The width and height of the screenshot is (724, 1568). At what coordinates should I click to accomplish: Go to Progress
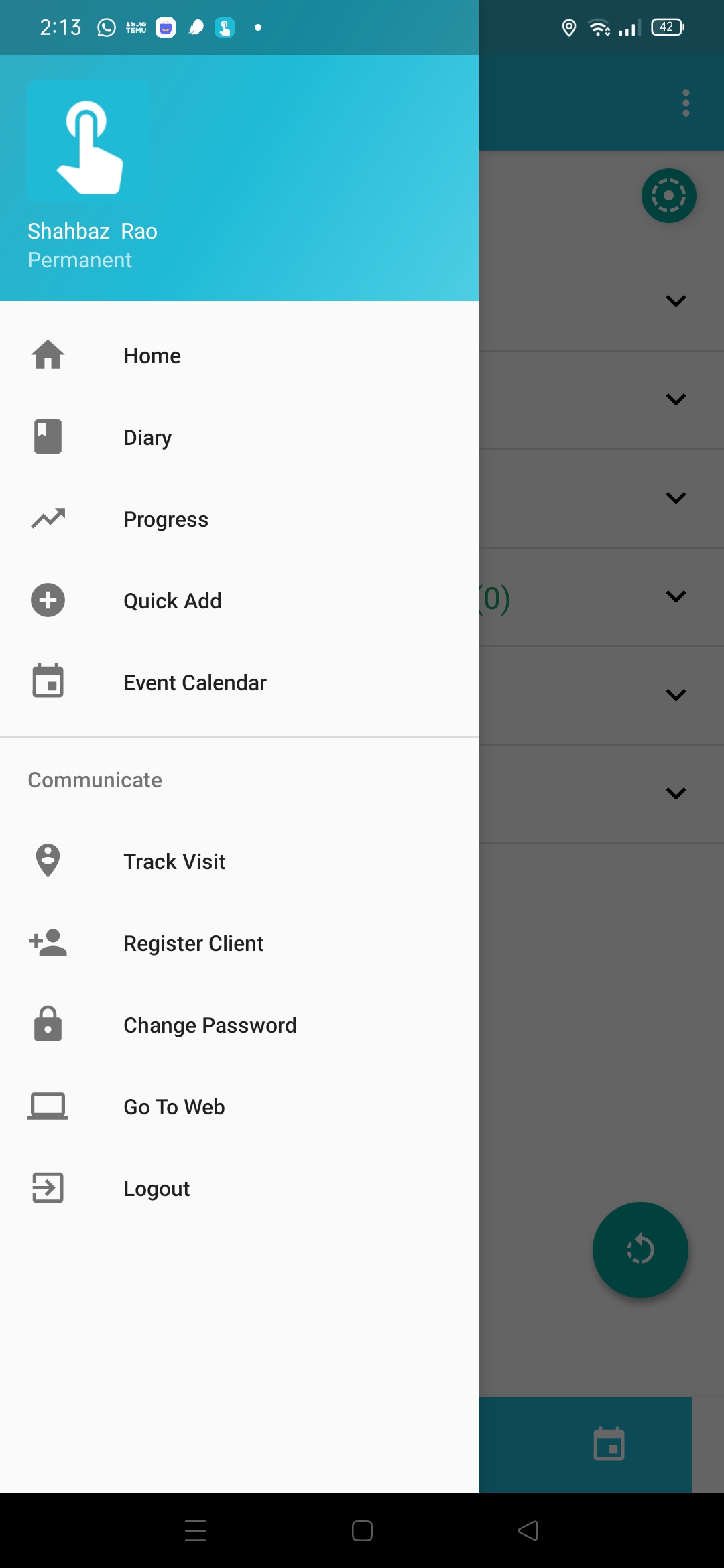(166, 519)
